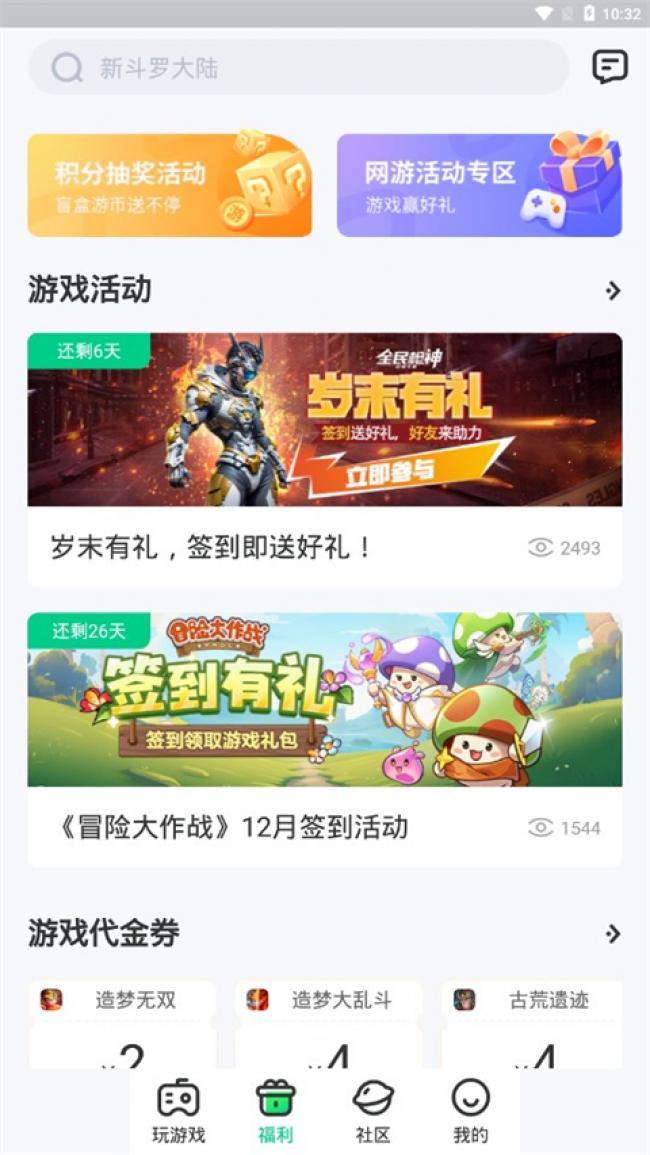Select the 古荒遗迹 voucher card

tap(532, 1022)
